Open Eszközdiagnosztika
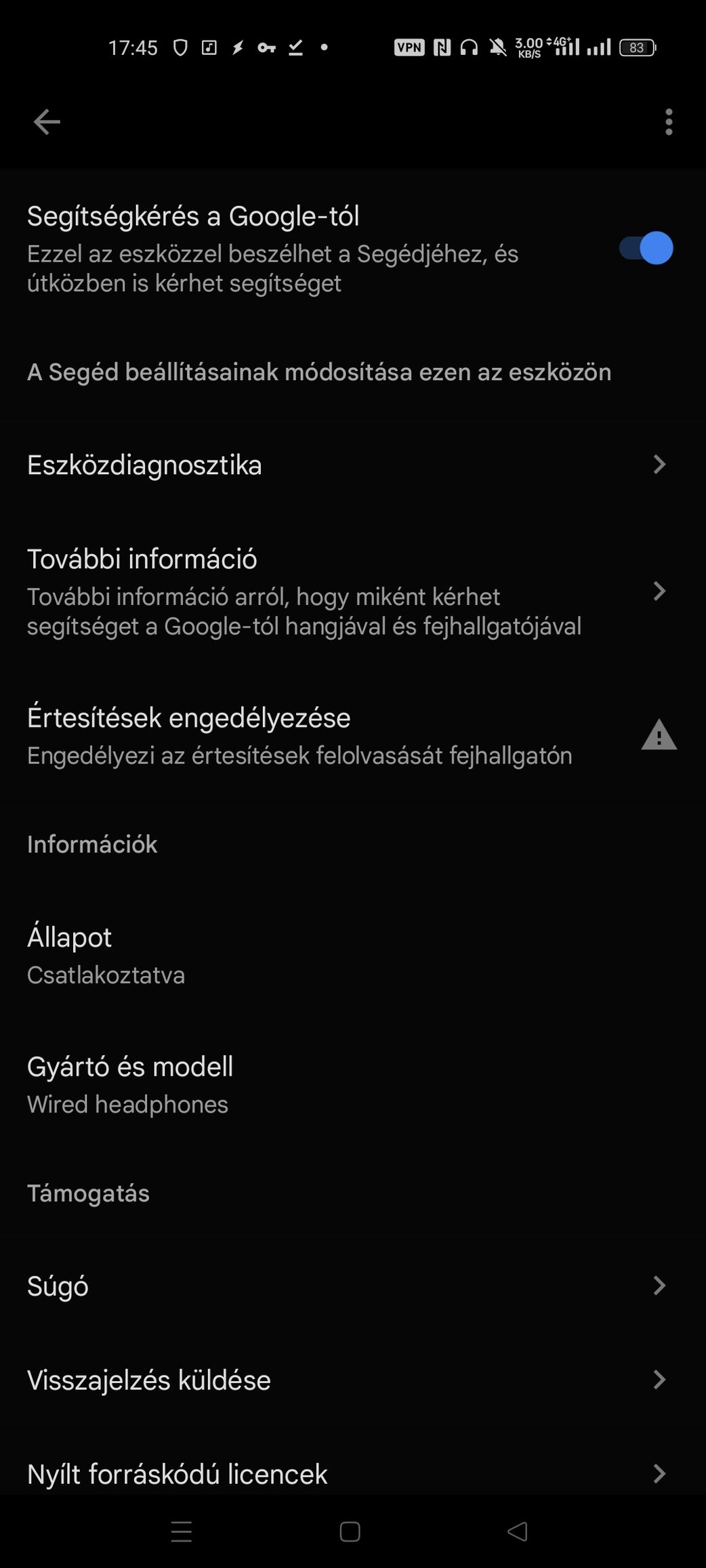 353,465
